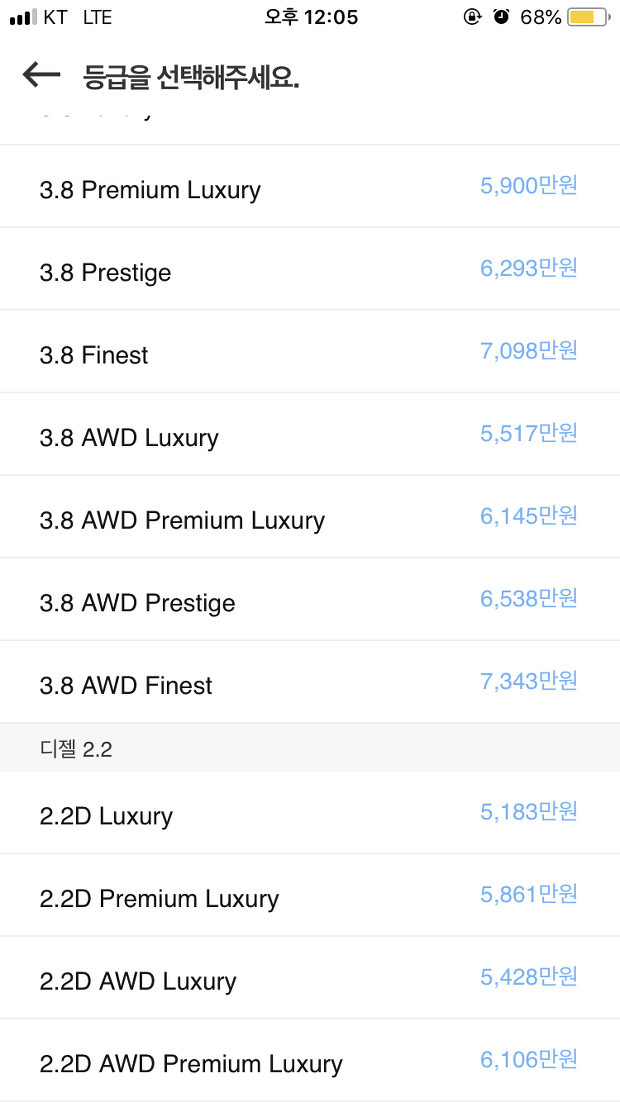The image size is (620, 1102).
Task: Tap the 2.2D AWD Premium Luxury option
Action: [x=310, y=1061]
